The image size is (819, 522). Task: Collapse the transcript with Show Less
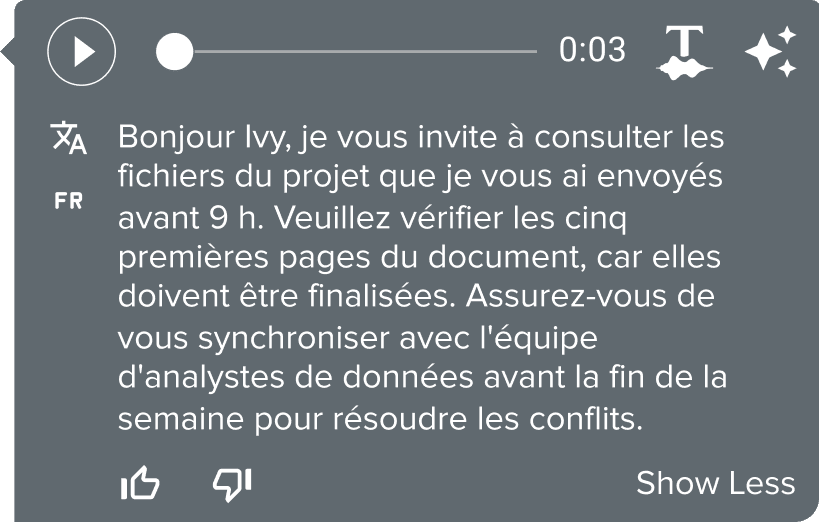click(715, 484)
